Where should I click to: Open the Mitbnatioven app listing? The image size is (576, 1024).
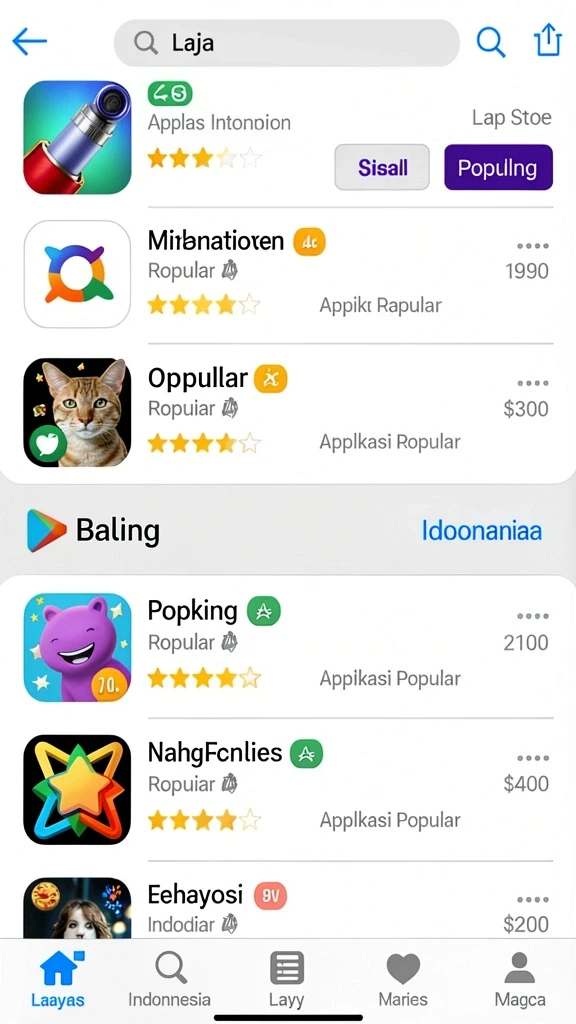(288, 274)
